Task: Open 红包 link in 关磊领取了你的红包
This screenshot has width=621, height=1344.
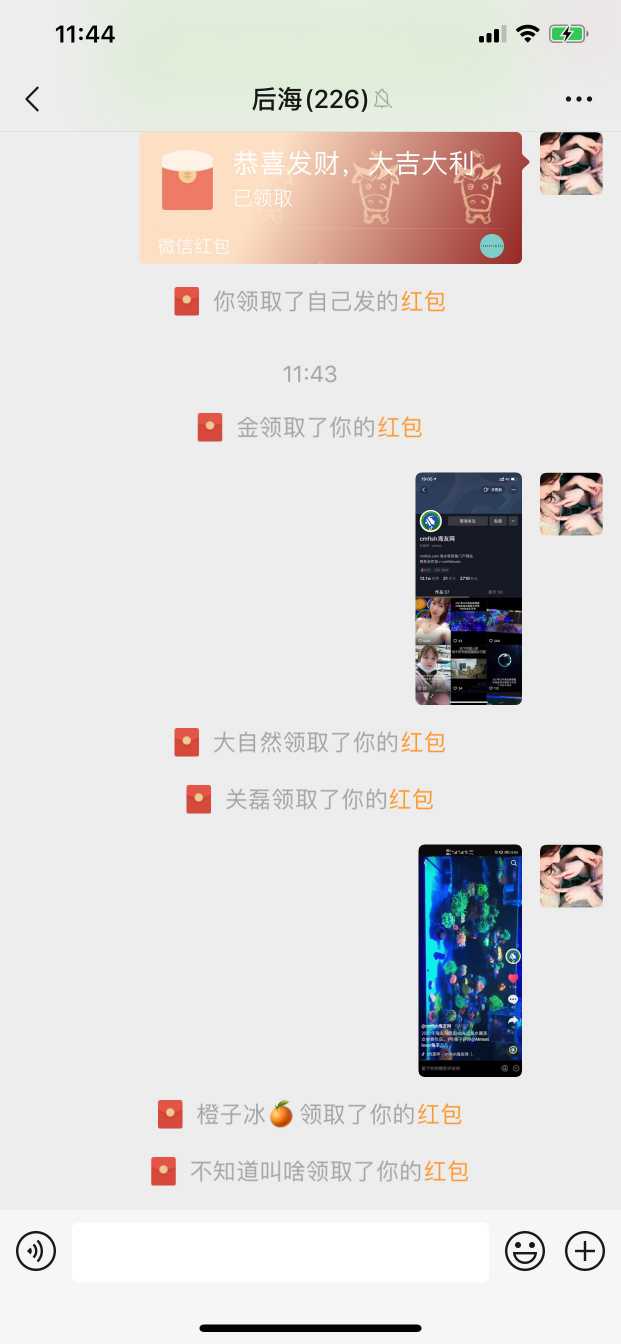Action: (411, 799)
